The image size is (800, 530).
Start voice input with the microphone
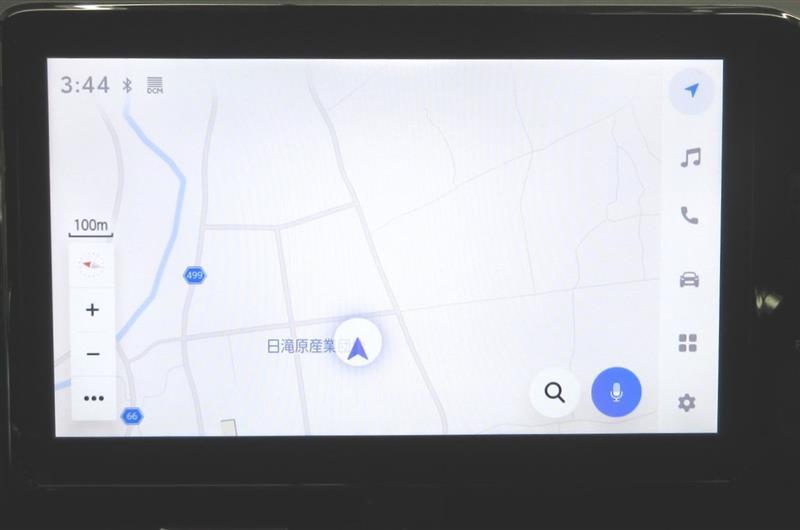coord(616,392)
